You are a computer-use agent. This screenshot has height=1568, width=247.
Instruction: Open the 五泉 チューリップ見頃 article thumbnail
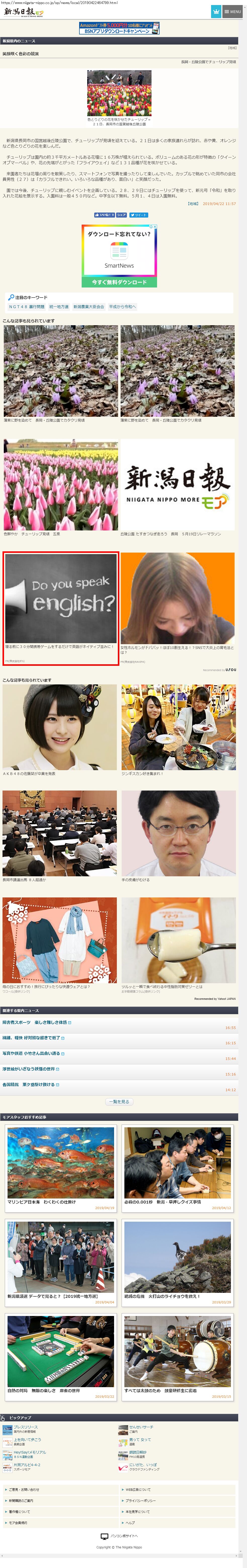[61, 486]
